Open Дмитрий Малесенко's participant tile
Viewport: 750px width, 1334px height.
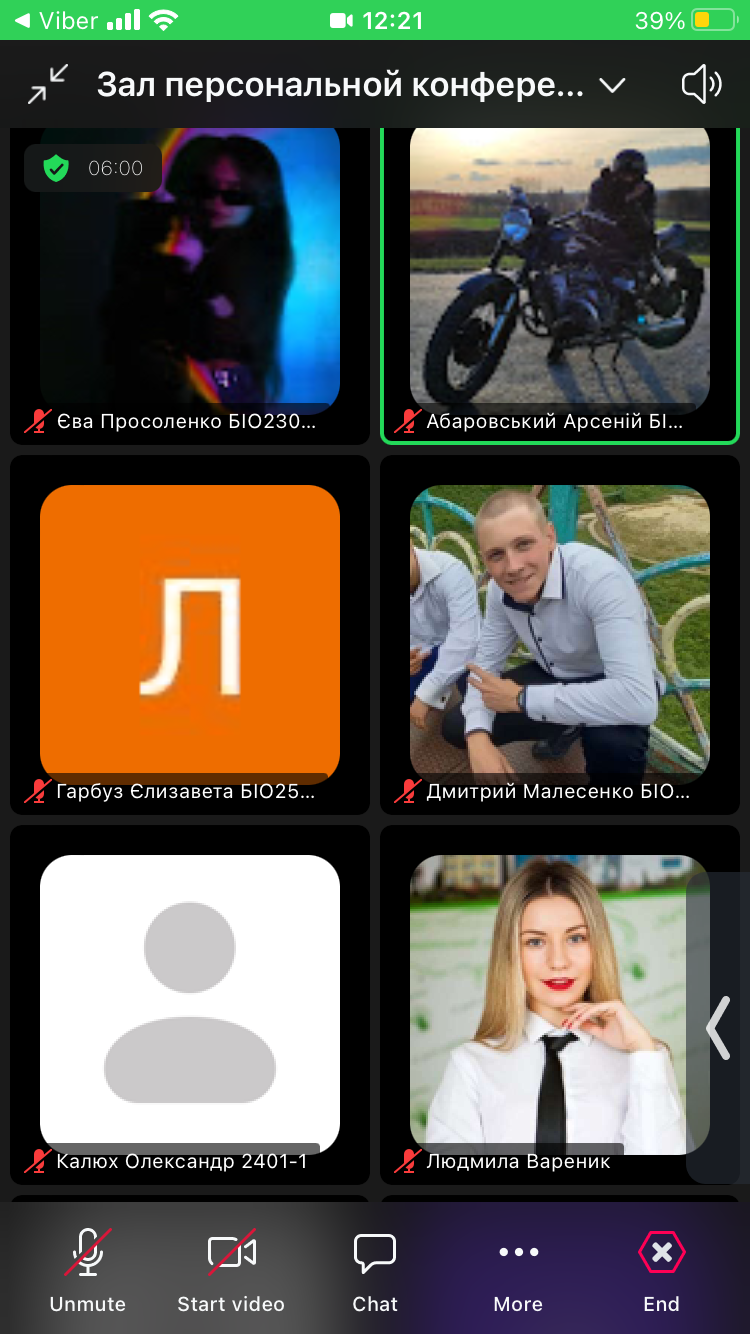[x=560, y=634]
